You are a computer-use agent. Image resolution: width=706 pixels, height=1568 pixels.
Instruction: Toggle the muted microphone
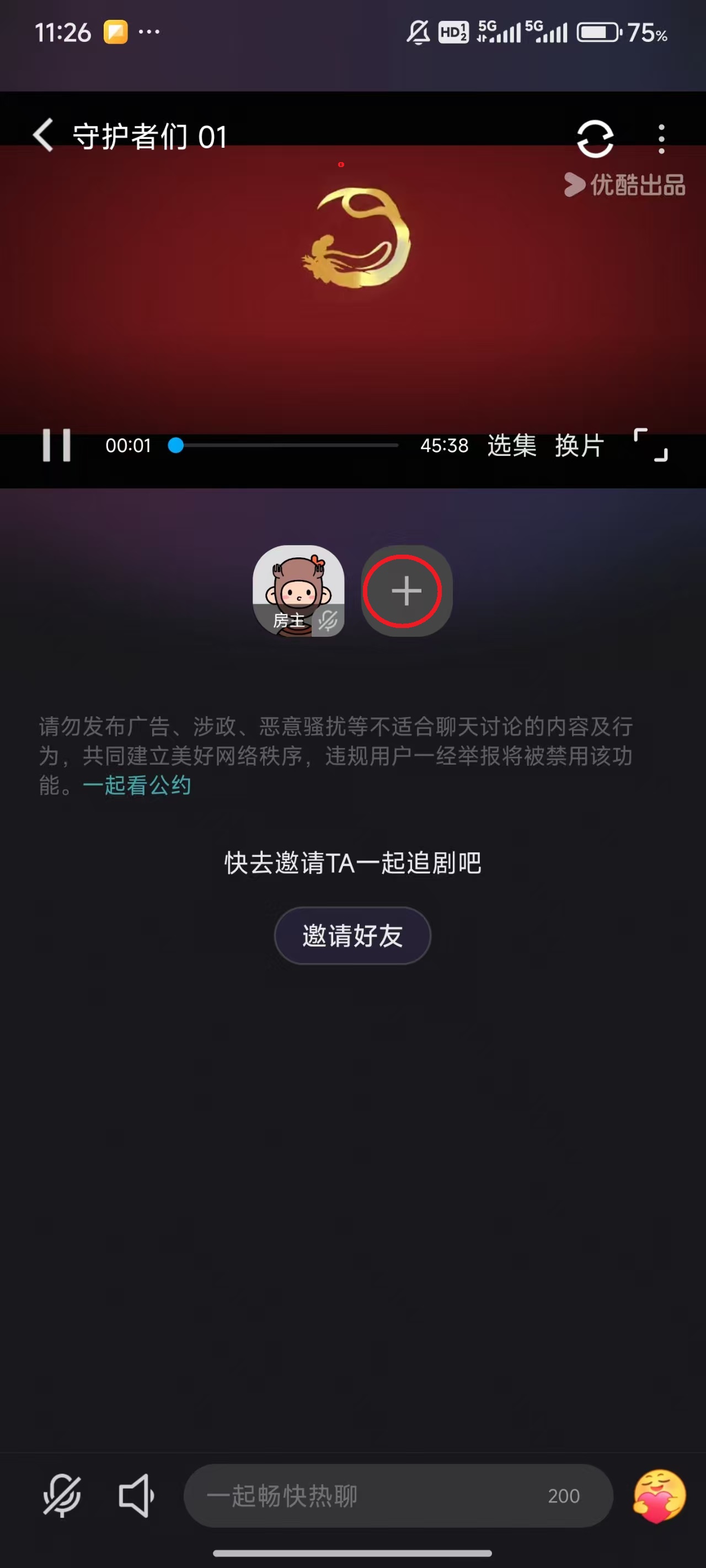pyautogui.click(x=62, y=1495)
